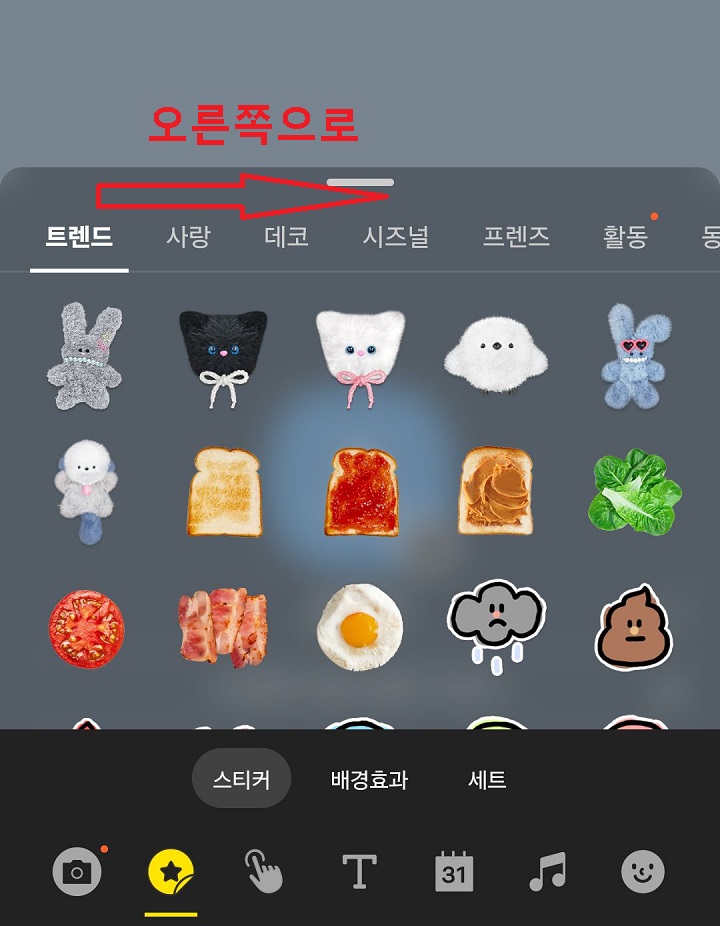Open the 세트 mode
This screenshot has width=720, height=926.
[486, 782]
